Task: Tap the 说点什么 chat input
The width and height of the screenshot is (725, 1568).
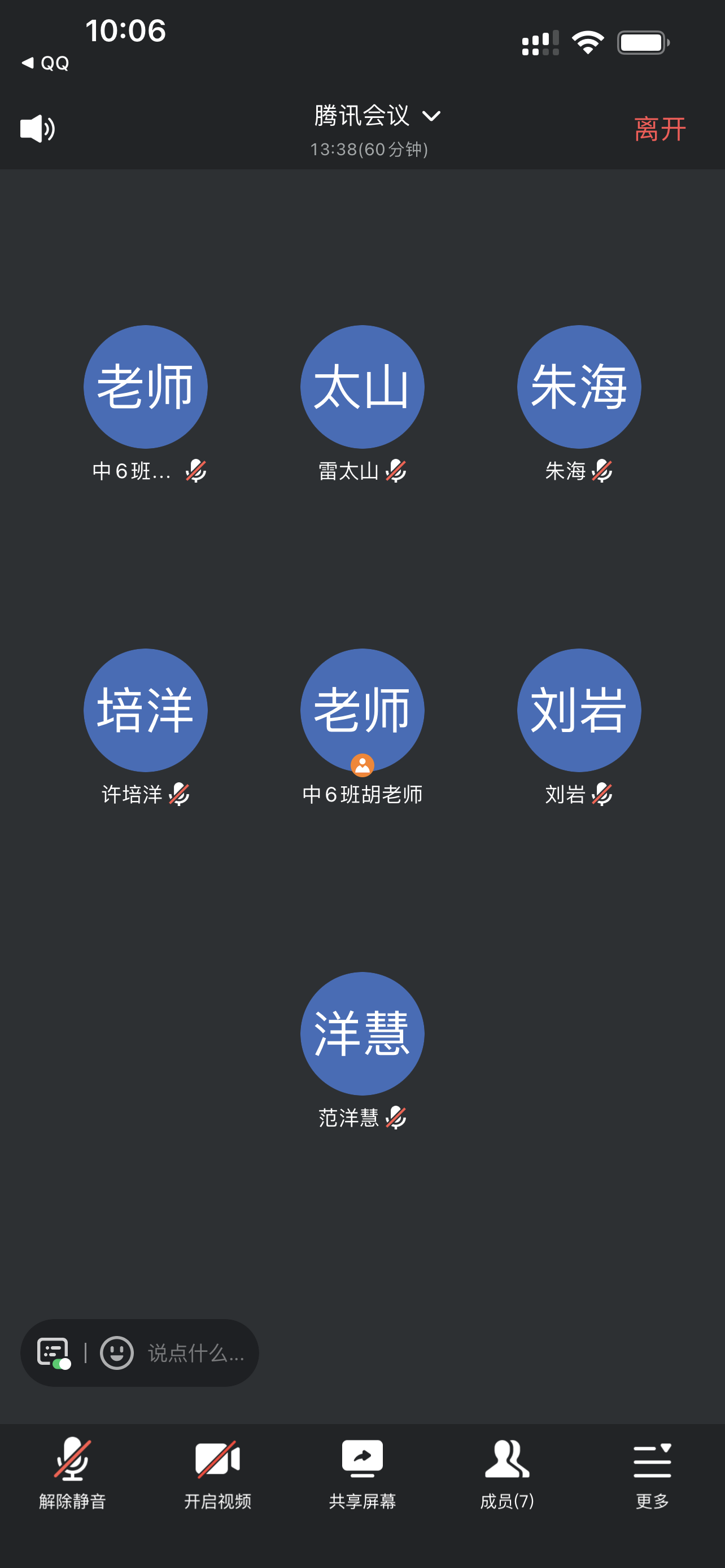Action: (x=196, y=1352)
